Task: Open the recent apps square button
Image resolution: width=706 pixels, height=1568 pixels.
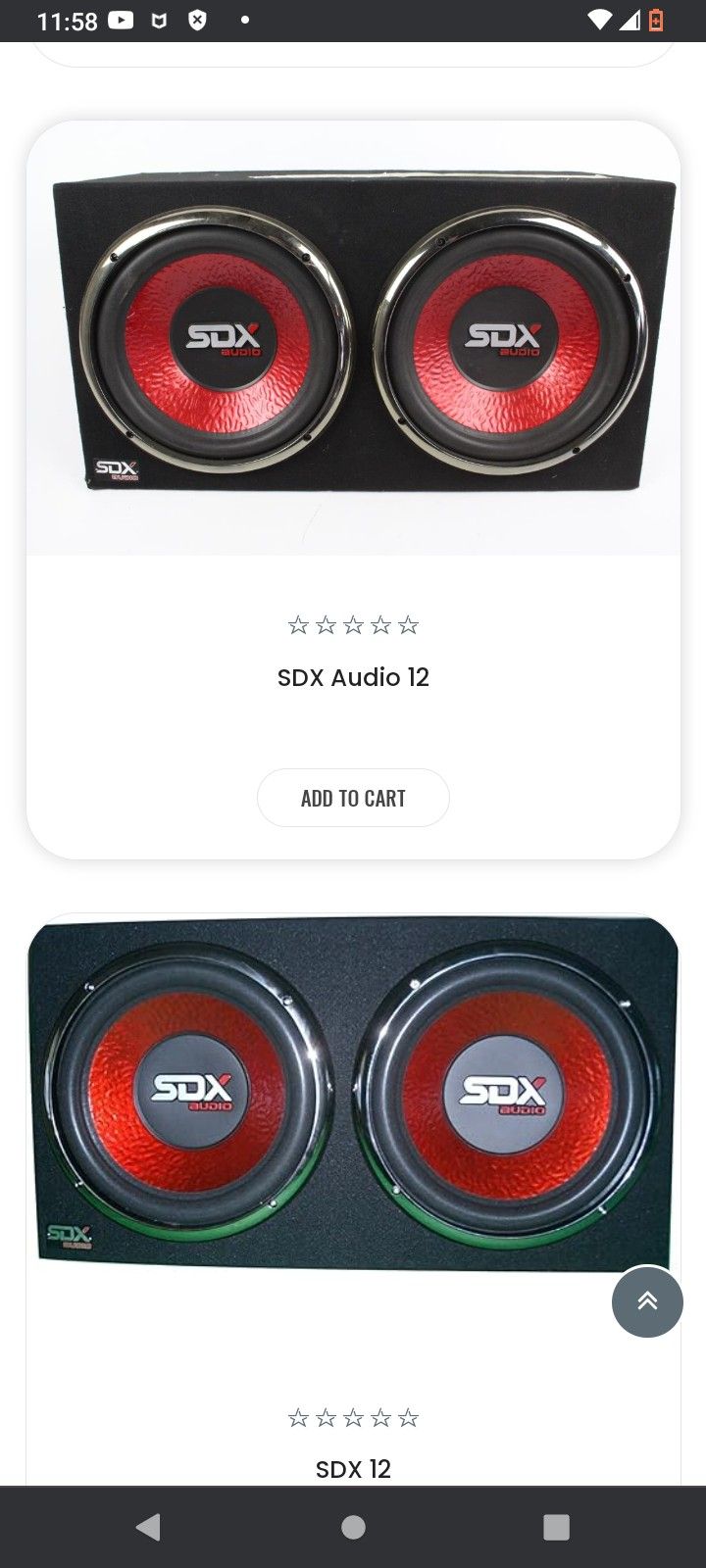Action: pyautogui.click(x=556, y=1526)
